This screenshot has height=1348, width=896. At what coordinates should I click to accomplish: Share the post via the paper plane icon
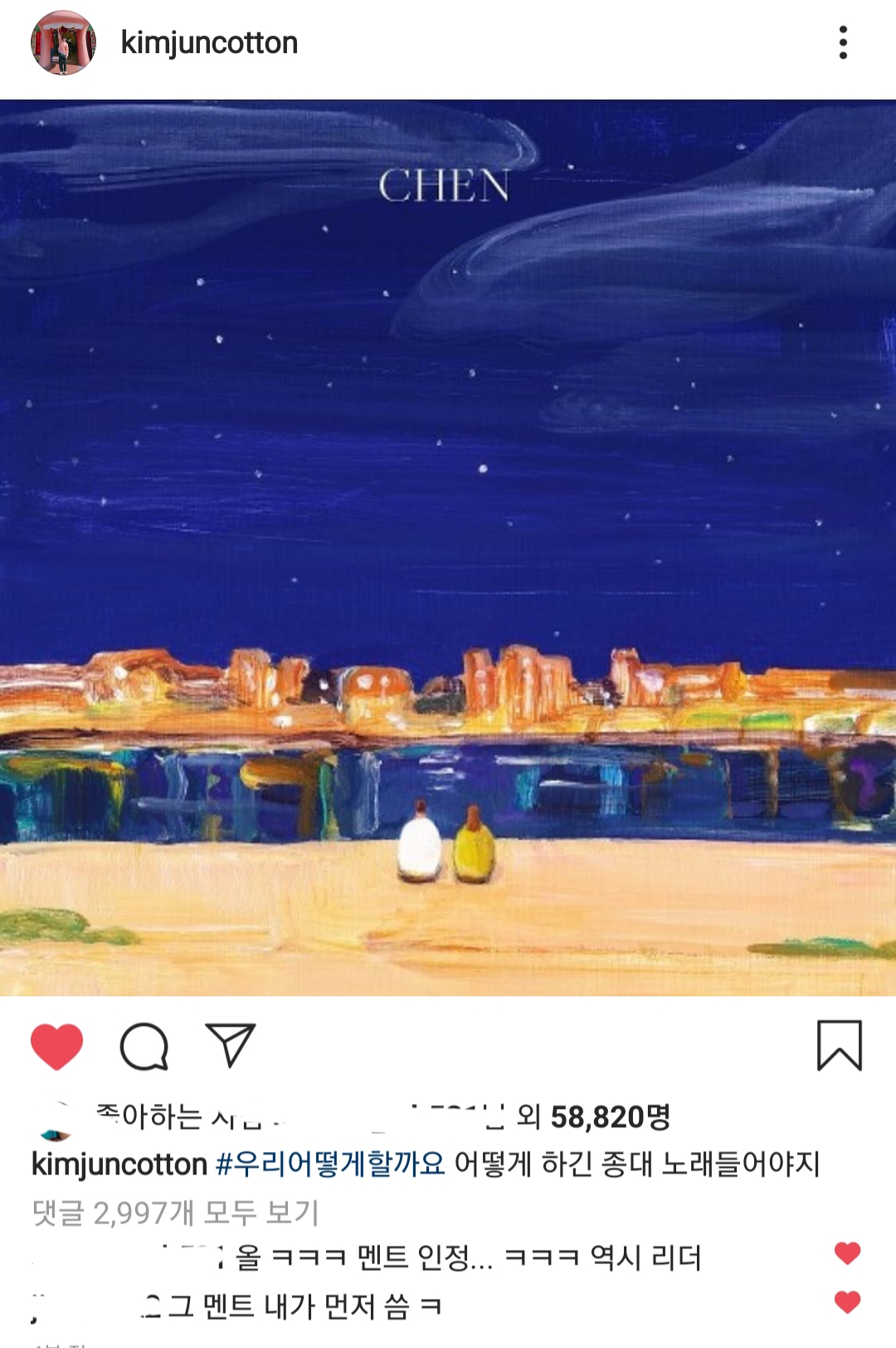[x=230, y=1046]
